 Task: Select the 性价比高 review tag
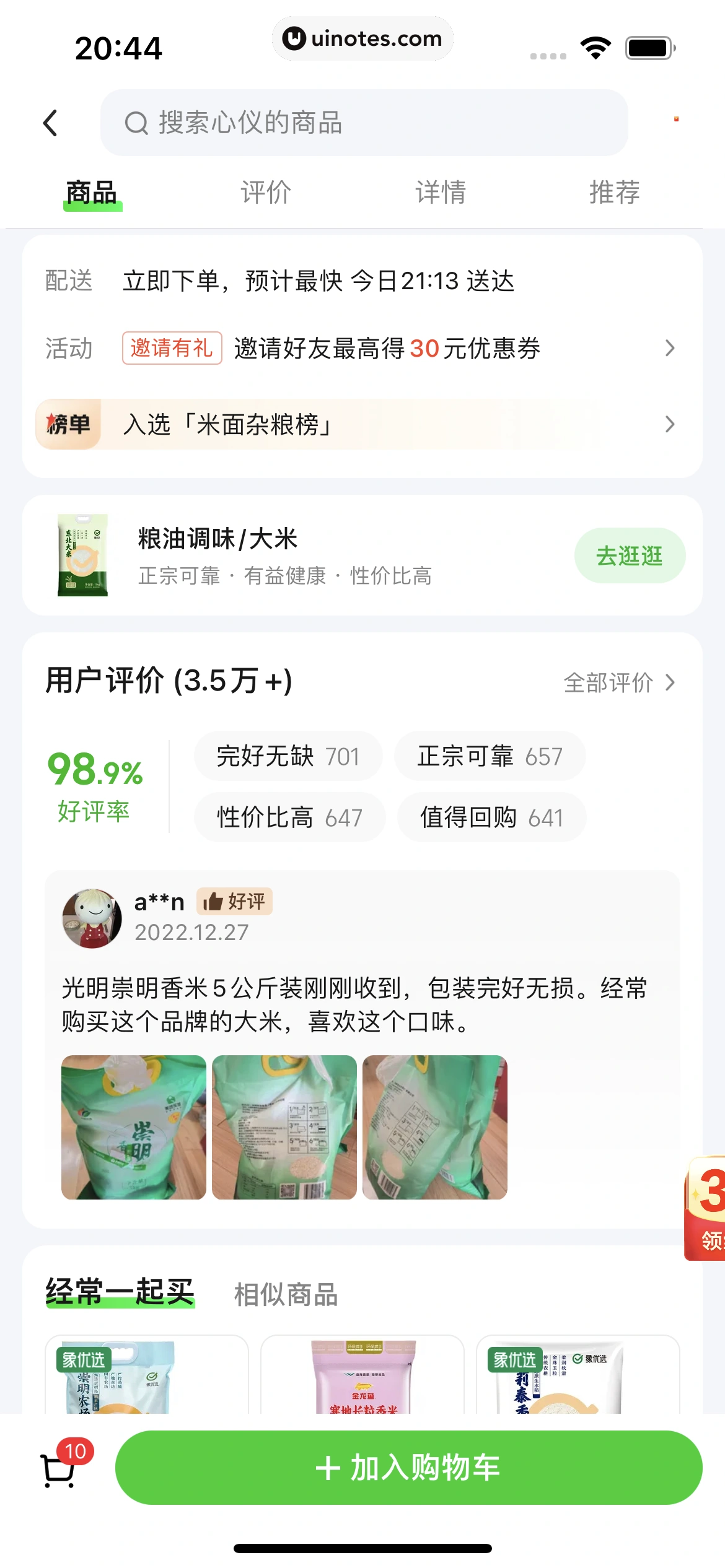[x=289, y=817]
